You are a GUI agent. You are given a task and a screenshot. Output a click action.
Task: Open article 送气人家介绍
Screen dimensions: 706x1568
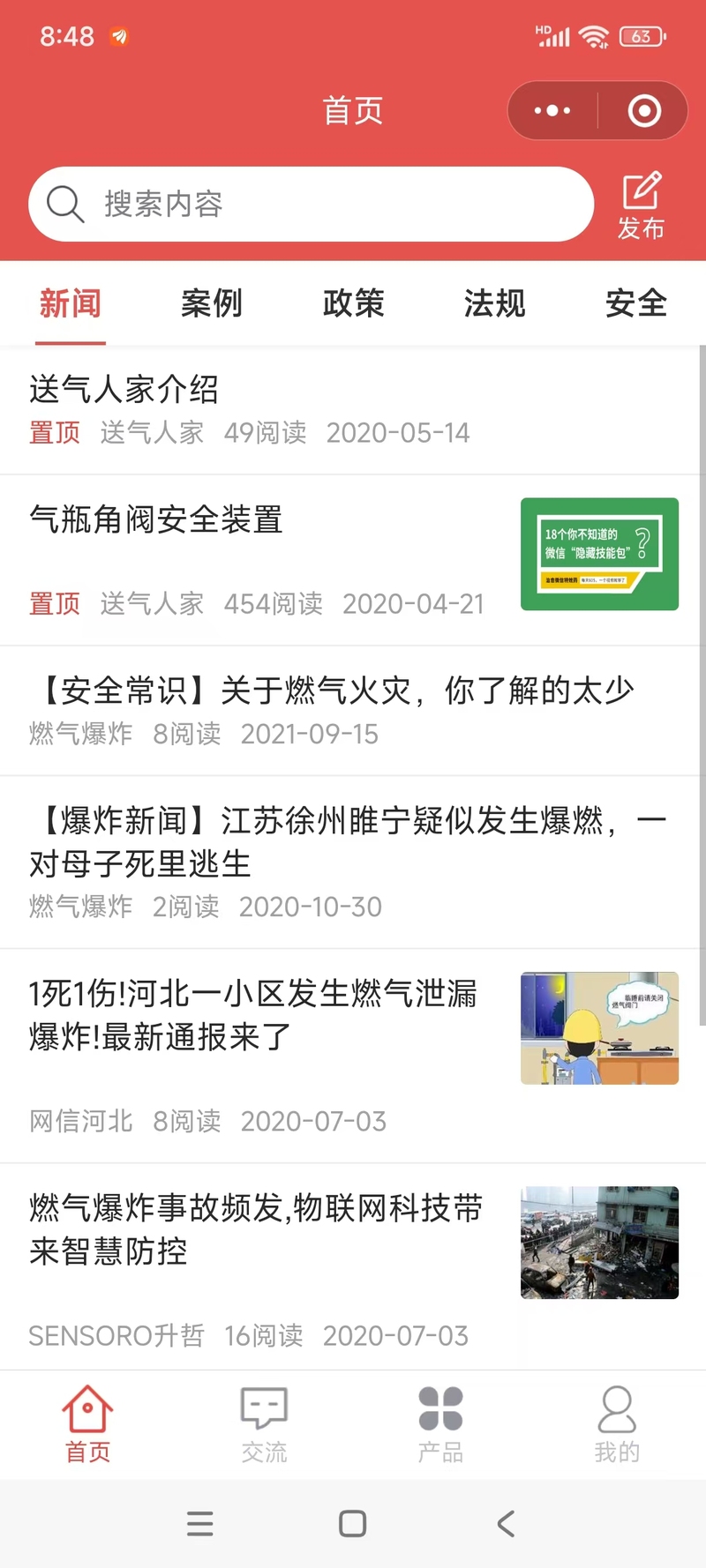pyautogui.click(x=353, y=410)
